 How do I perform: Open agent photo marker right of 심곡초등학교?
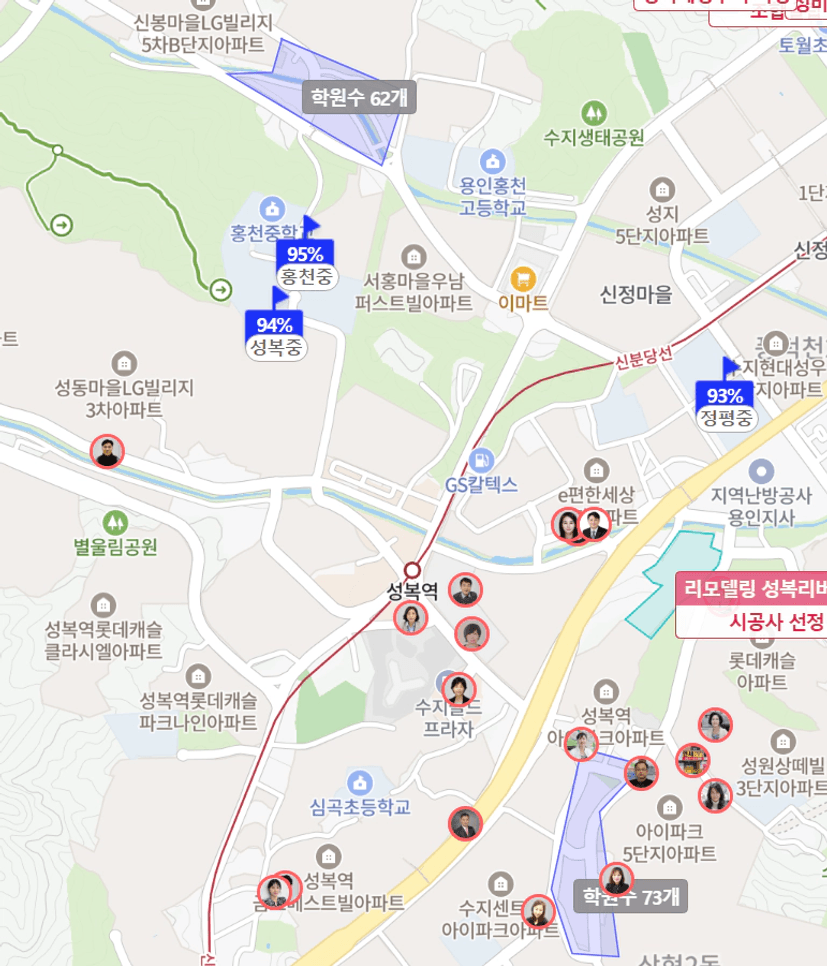[465, 823]
